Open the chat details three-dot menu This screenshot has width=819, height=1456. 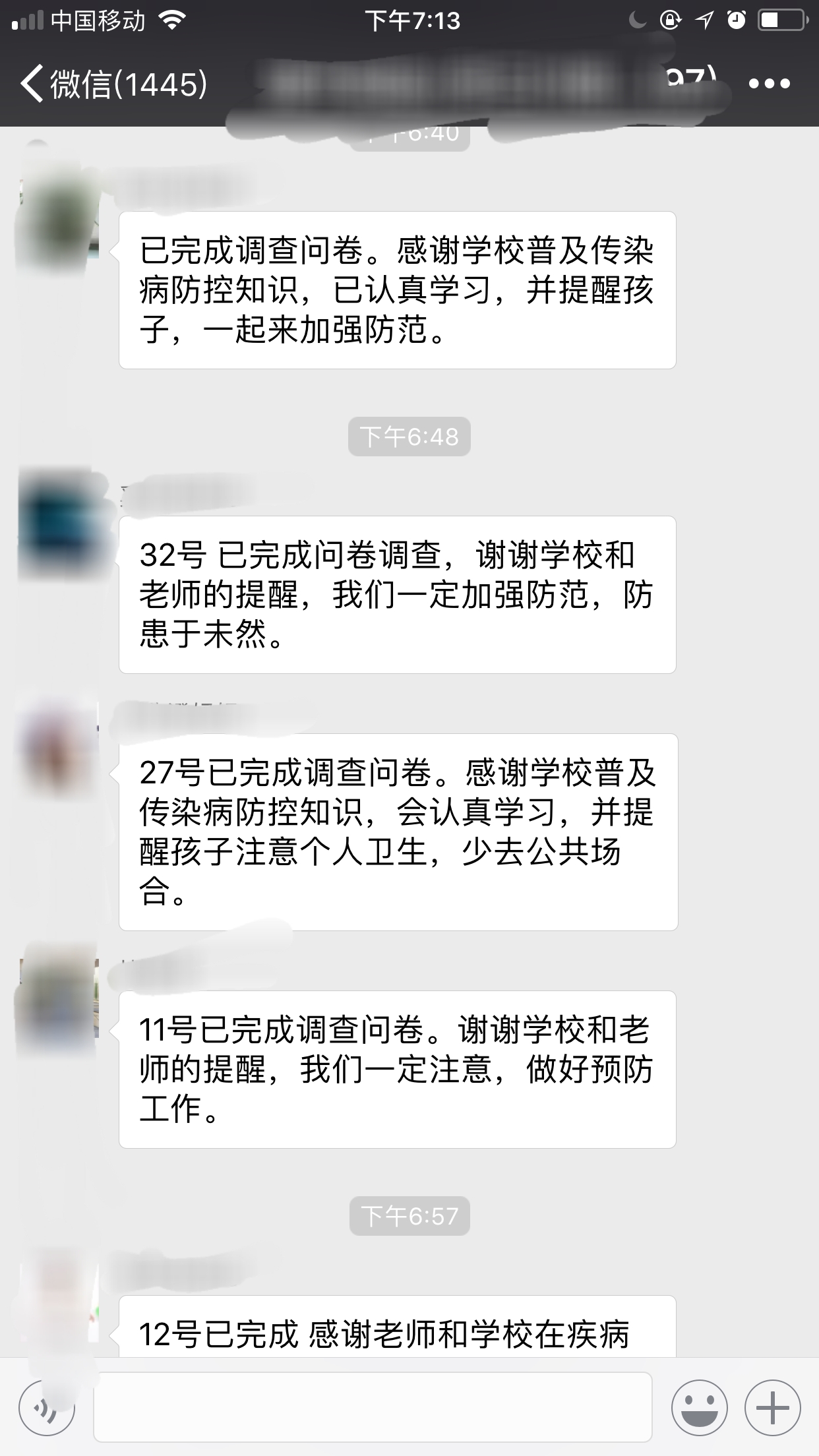click(x=769, y=84)
